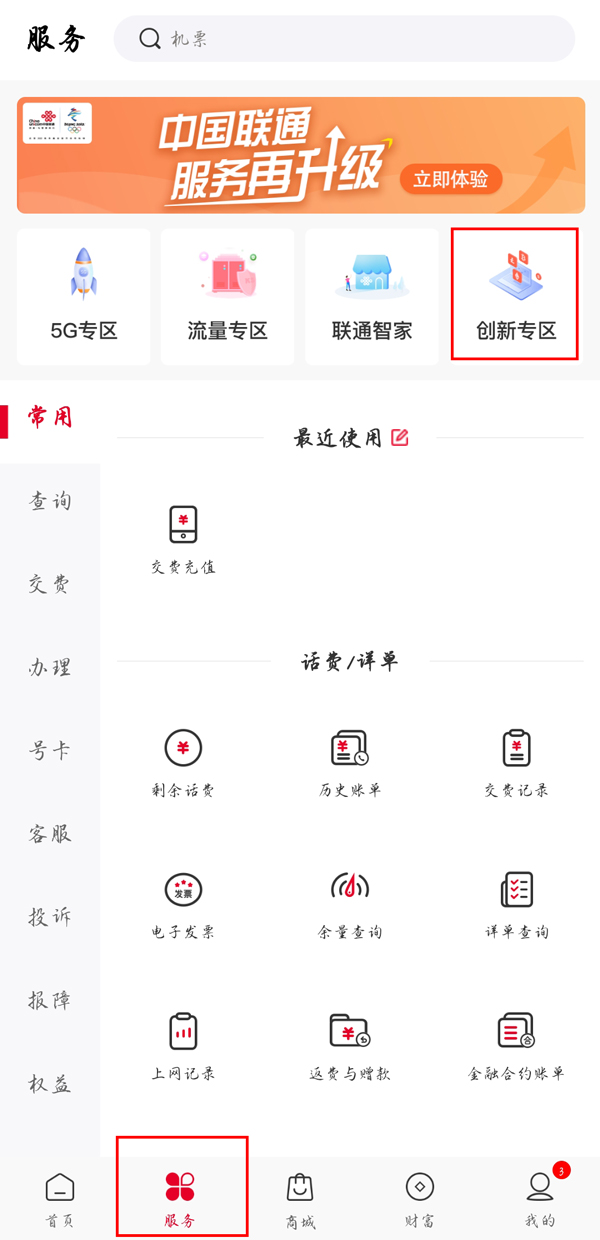Switch to the 首页 tab
Viewport: 600px width, 1240px height.
(60, 1200)
